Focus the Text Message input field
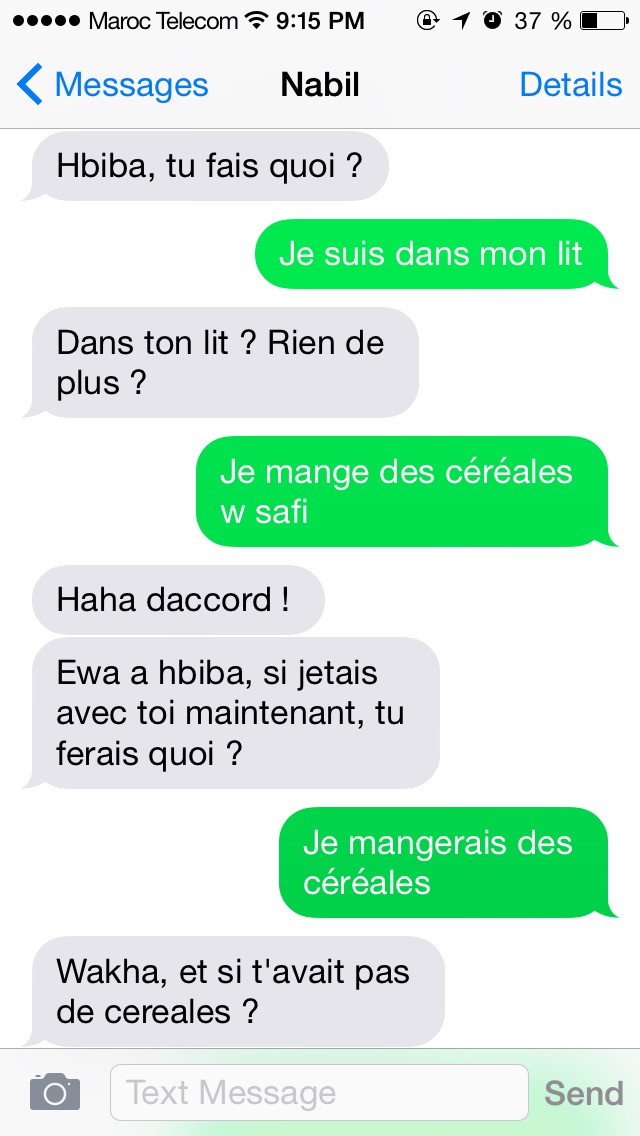The width and height of the screenshot is (640, 1136). [318, 1092]
